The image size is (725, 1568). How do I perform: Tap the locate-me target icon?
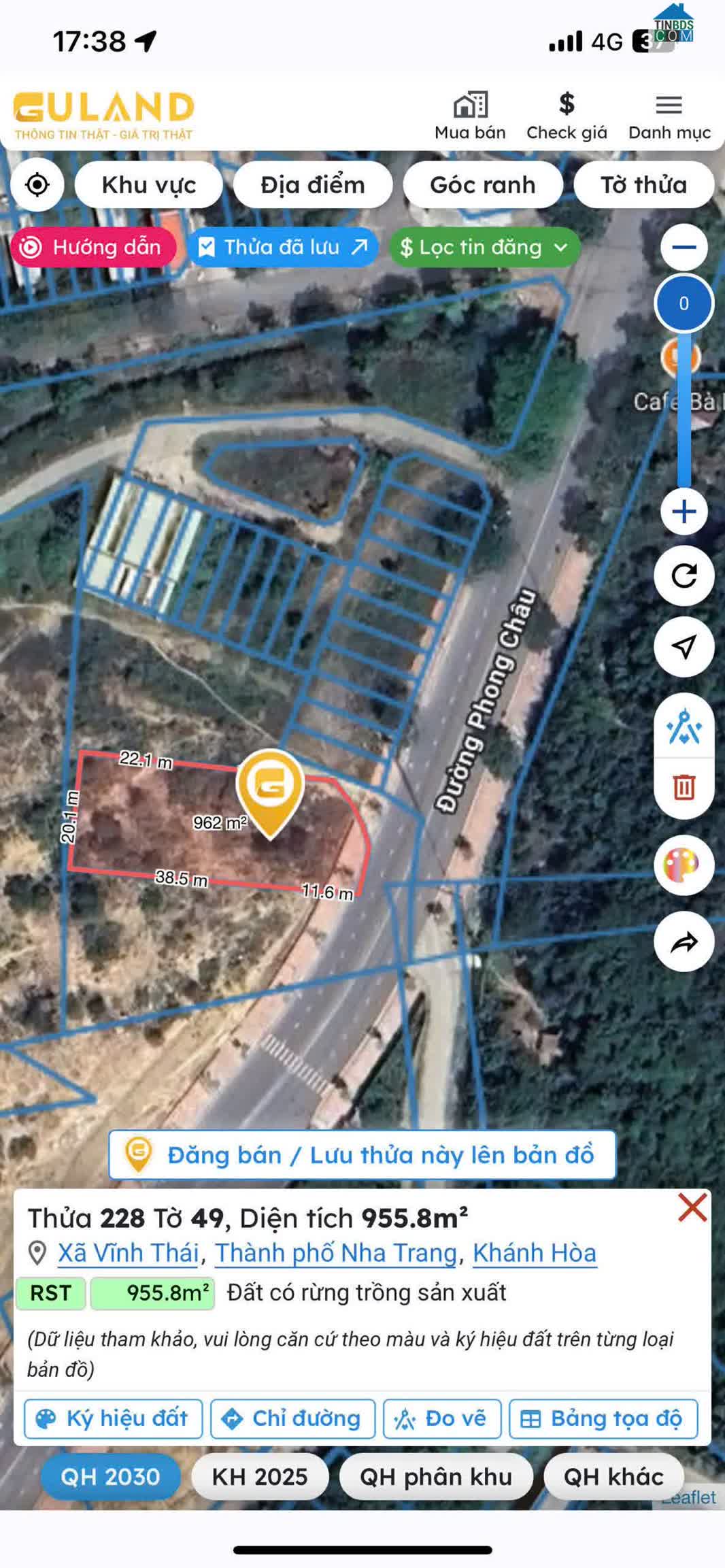37,184
